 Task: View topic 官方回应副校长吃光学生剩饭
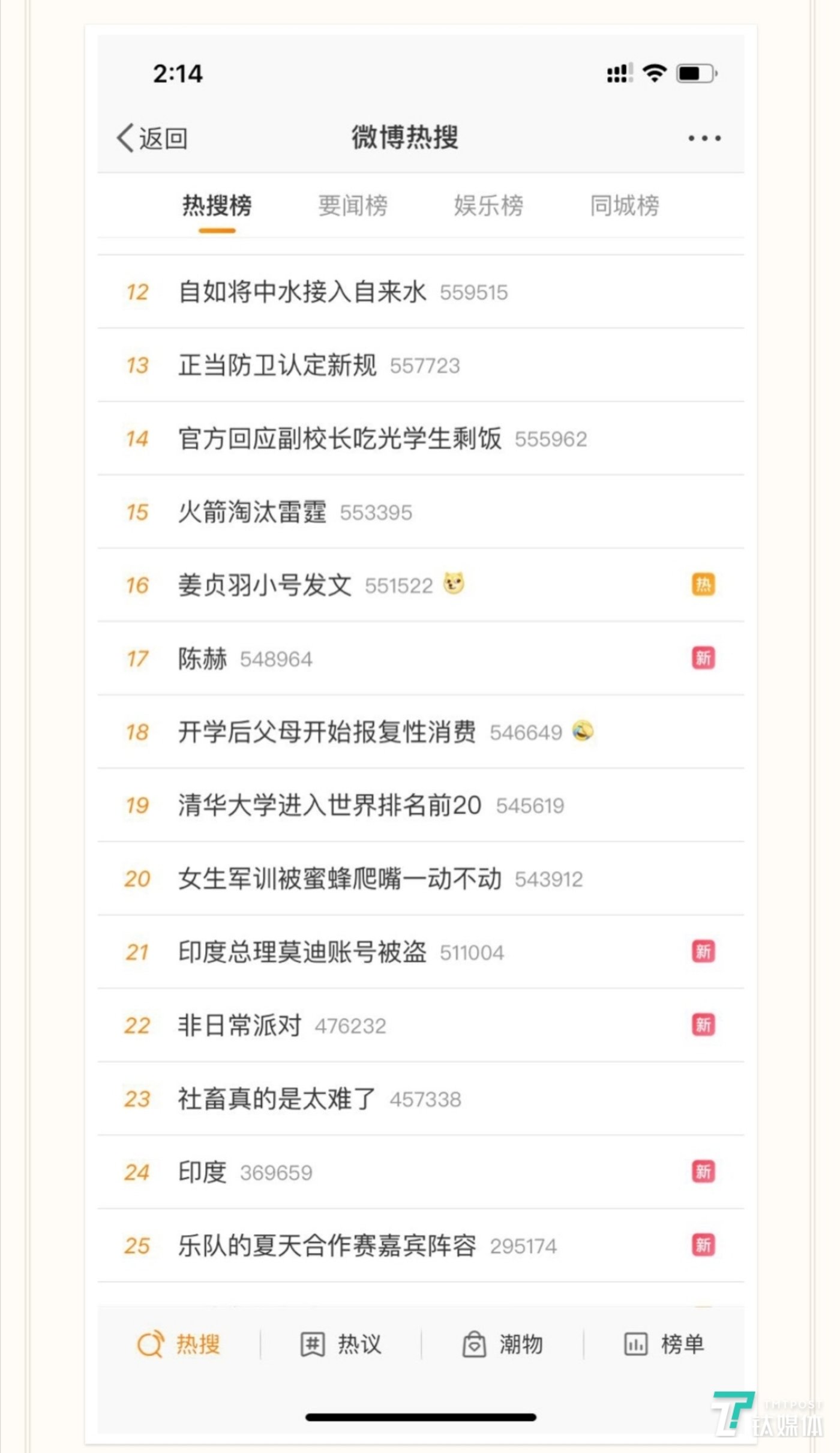click(340, 439)
